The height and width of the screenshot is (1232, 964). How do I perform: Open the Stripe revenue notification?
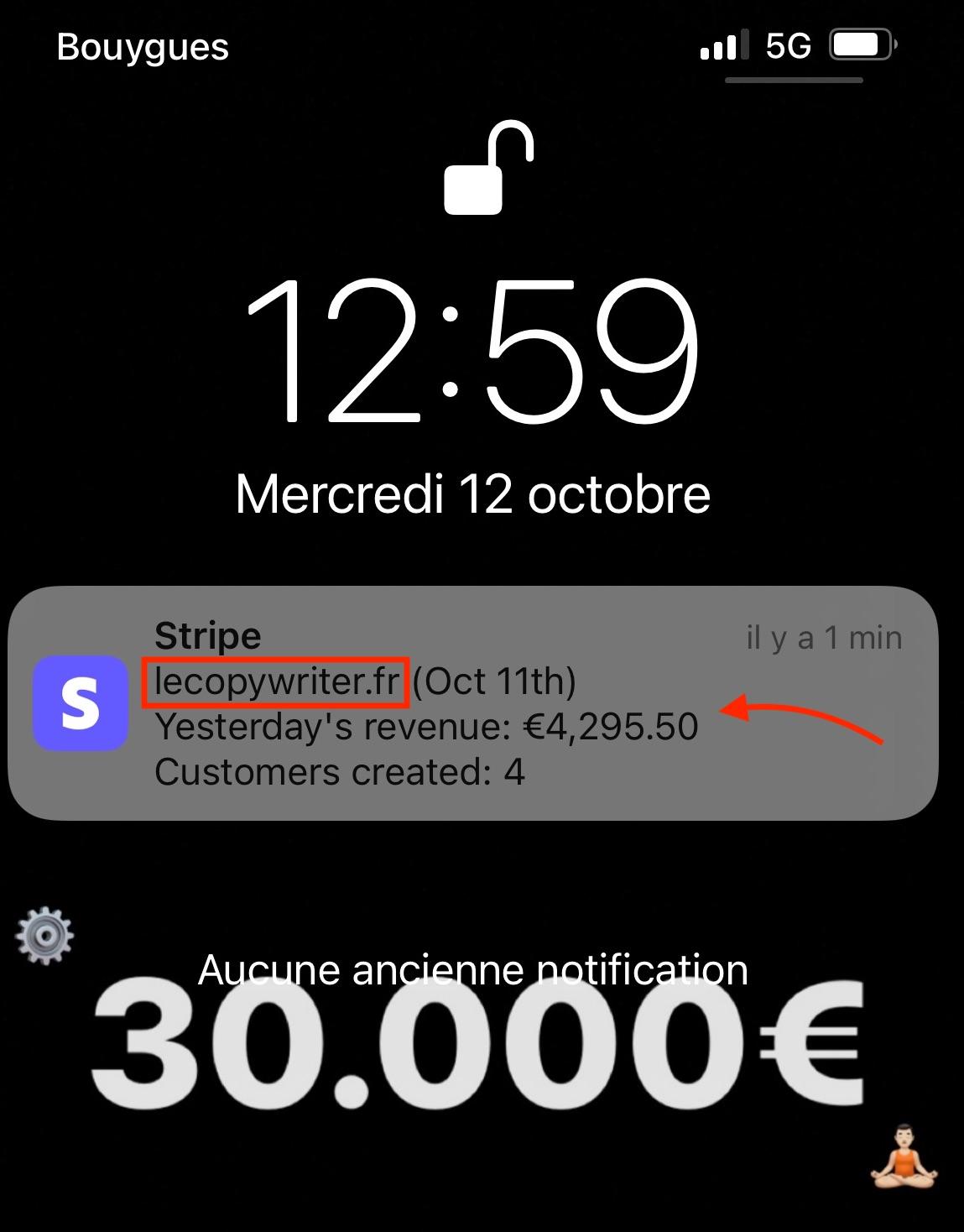click(x=472, y=703)
